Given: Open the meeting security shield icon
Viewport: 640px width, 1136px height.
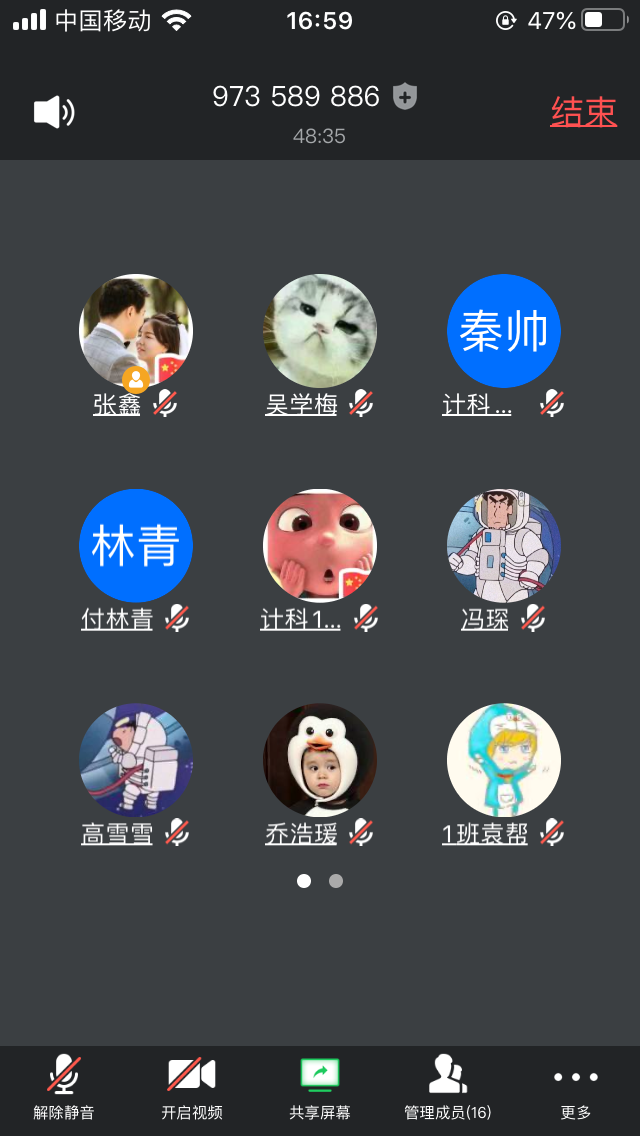Looking at the screenshot, I should (405, 97).
